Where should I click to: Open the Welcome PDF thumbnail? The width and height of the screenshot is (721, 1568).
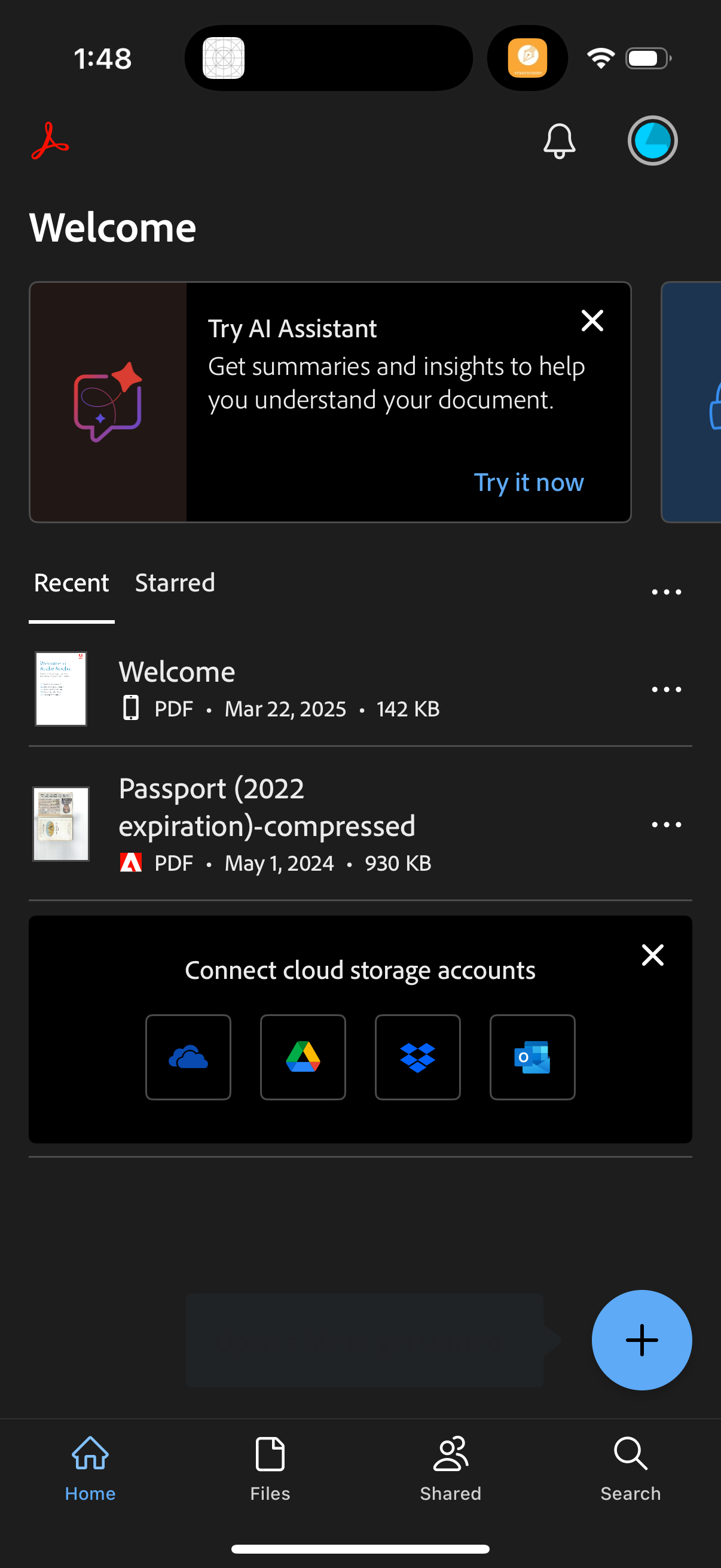coord(61,688)
